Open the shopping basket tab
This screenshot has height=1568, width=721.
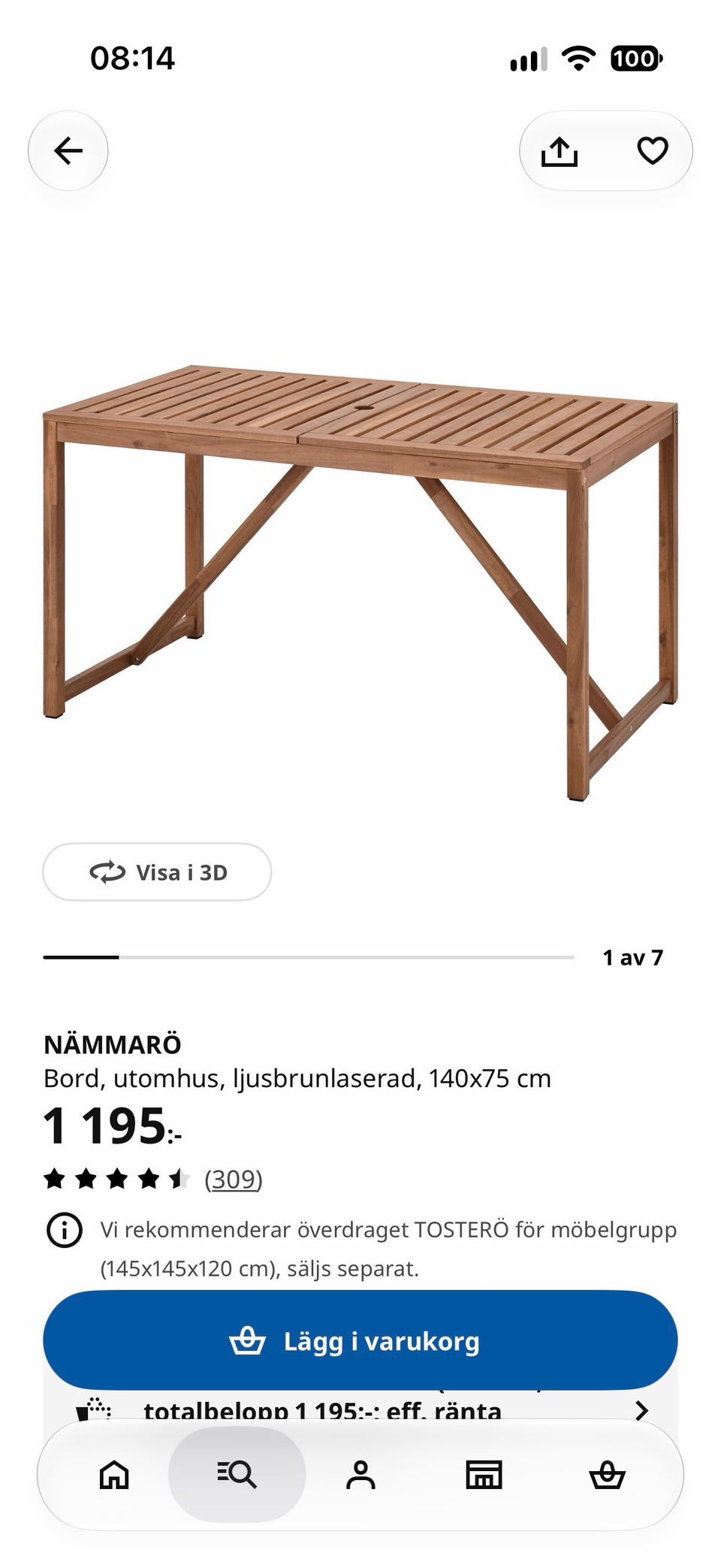[607, 1475]
